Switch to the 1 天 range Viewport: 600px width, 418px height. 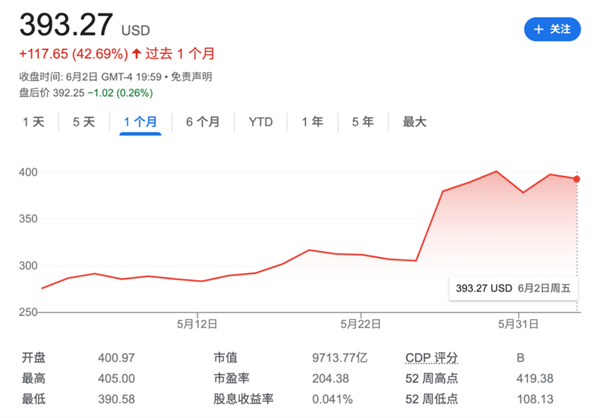pyautogui.click(x=34, y=122)
